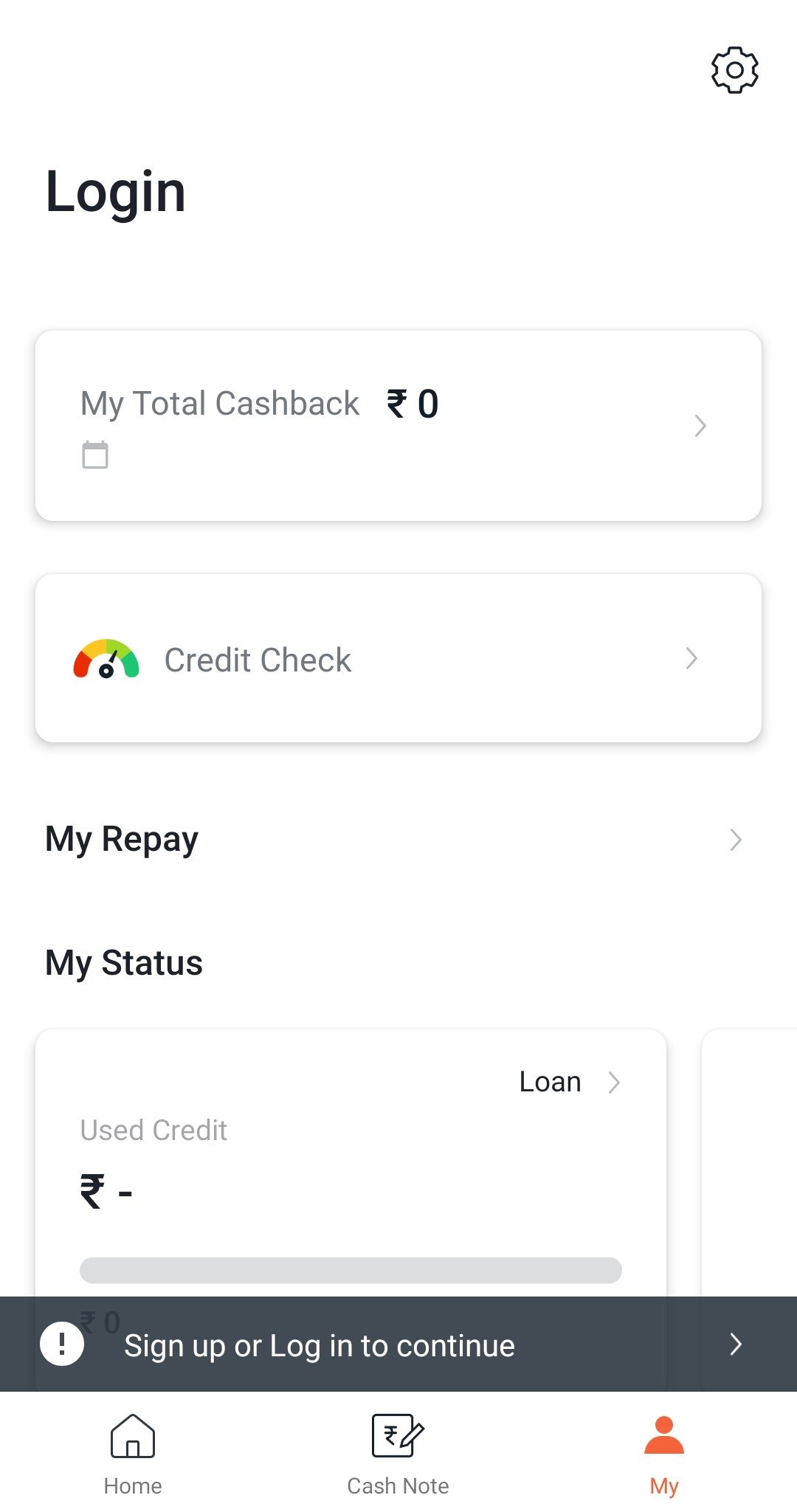Image resolution: width=797 pixels, height=1512 pixels.
Task: Tap Sign up or Log in banner
Action: click(398, 1344)
